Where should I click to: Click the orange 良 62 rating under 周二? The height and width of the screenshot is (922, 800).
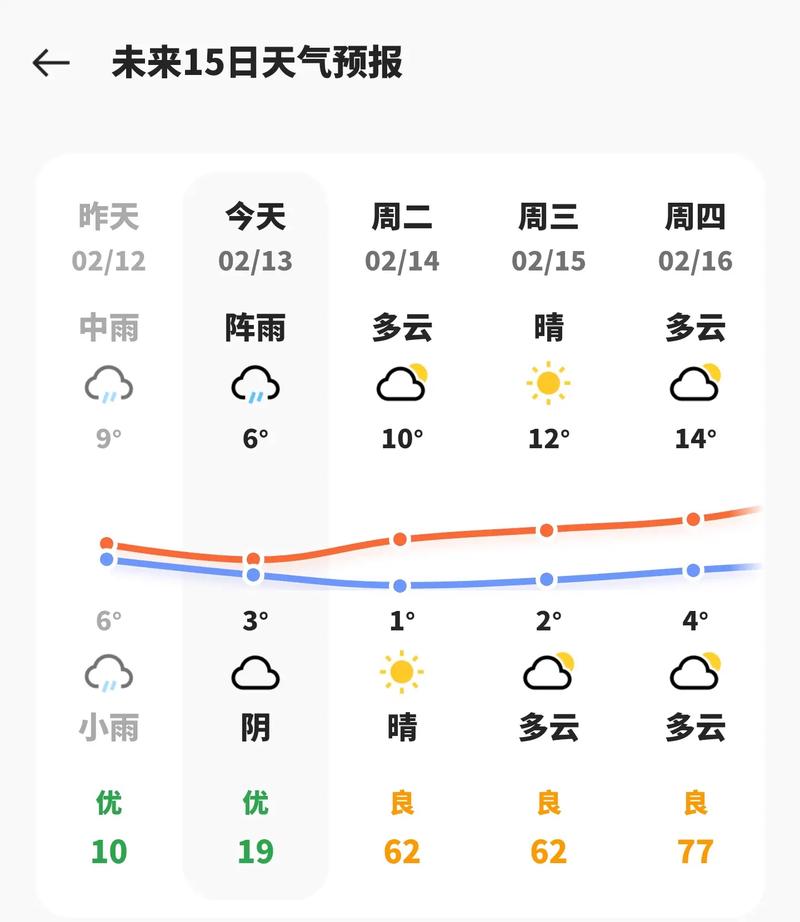pyautogui.click(x=401, y=828)
